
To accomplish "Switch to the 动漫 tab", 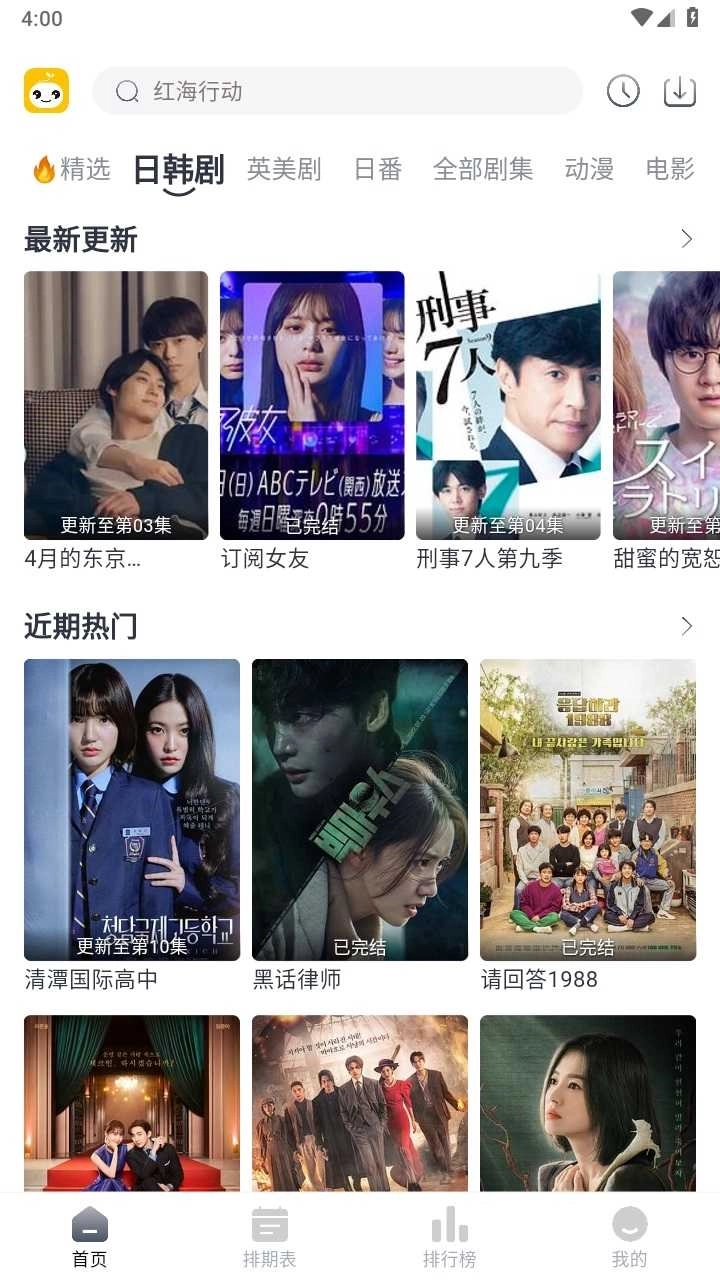I will coord(589,169).
